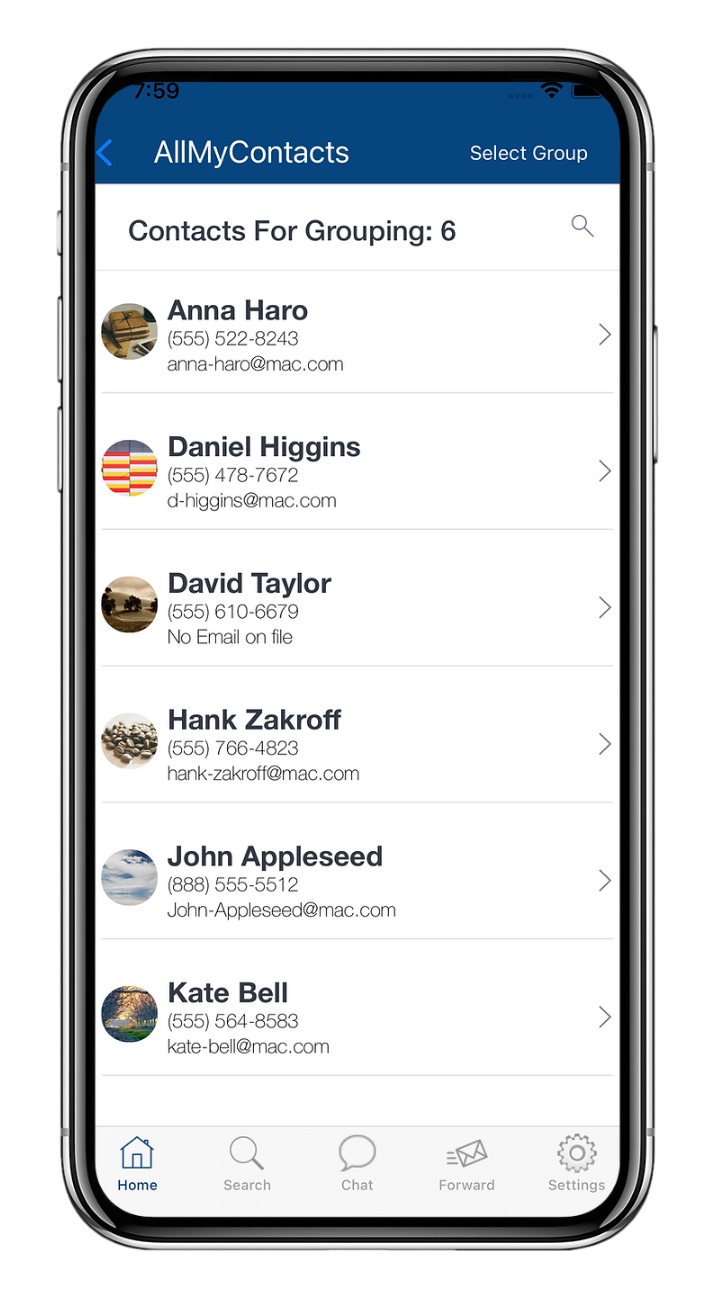Go back using the header arrow
This screenshot has height=1289, width=723.
click(105, 153)
